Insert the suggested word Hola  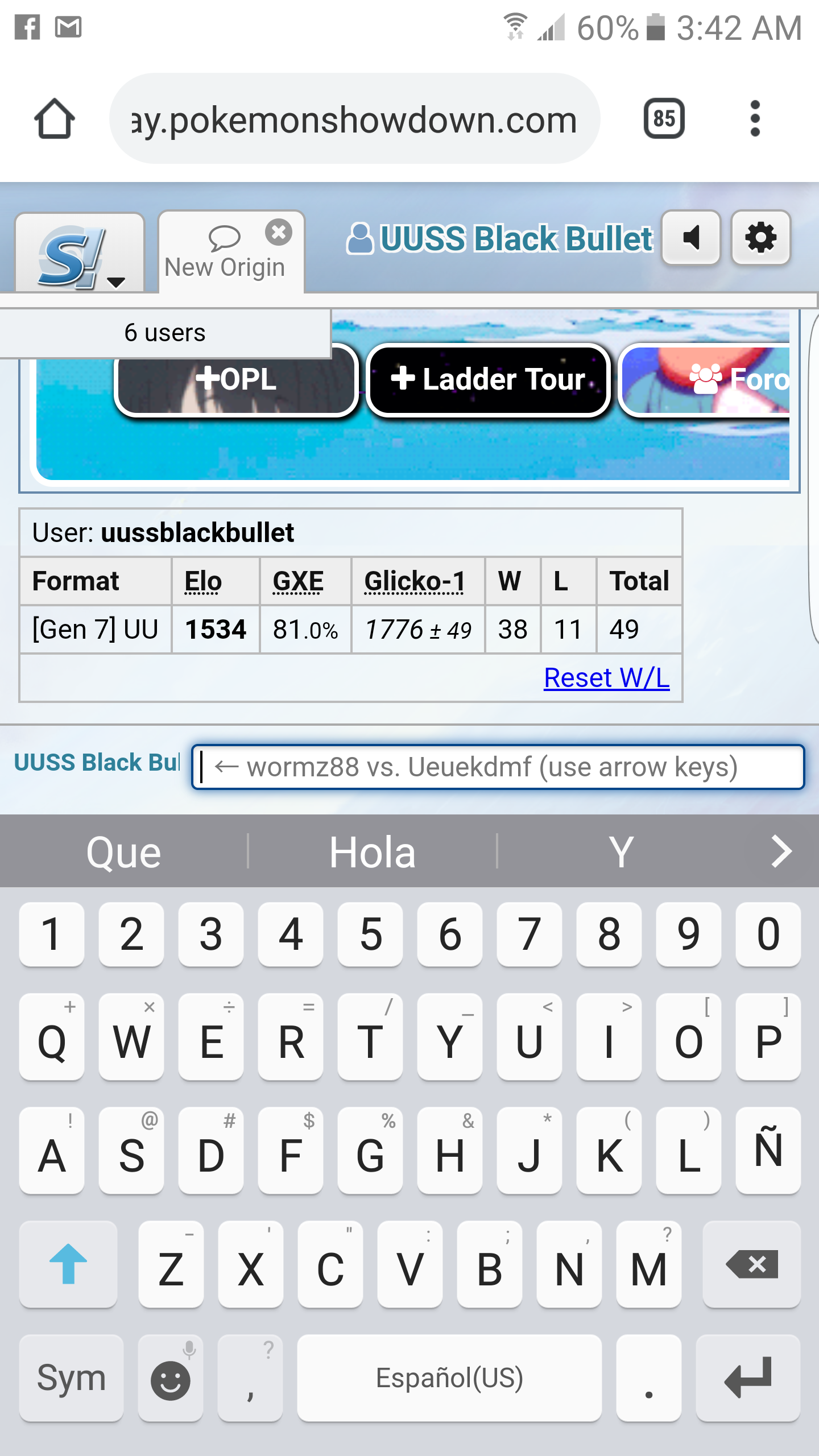tap(373, 851)
